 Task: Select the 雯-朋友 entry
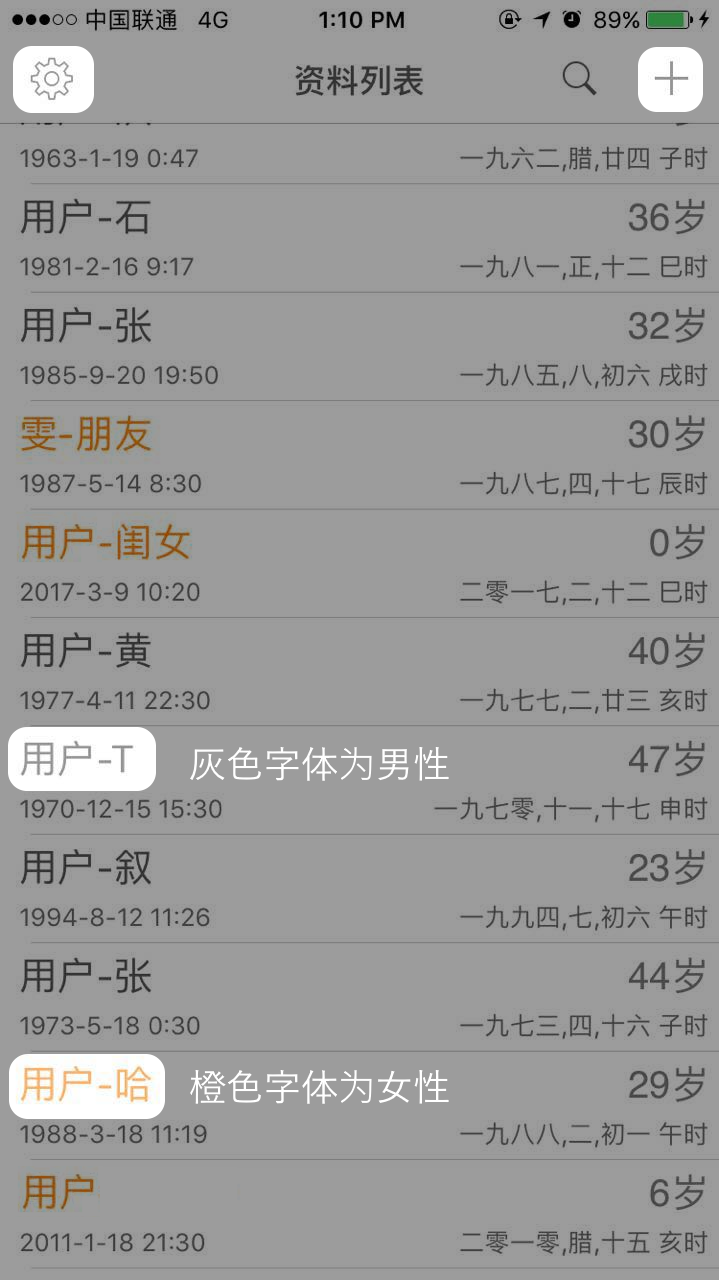pyautogui.click(x=360, y=455)
